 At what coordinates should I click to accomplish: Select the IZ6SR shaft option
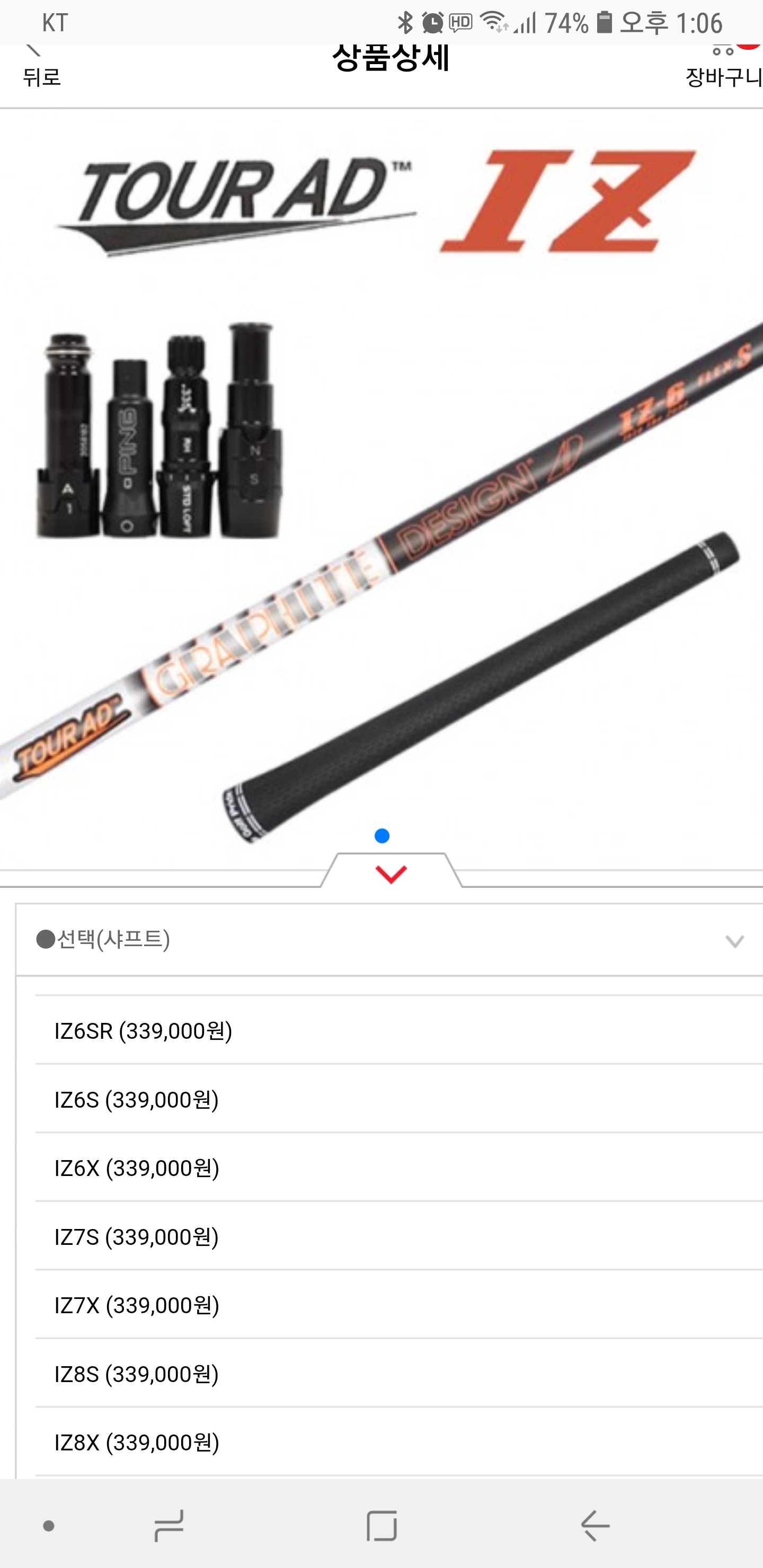tap(144, 1031)
